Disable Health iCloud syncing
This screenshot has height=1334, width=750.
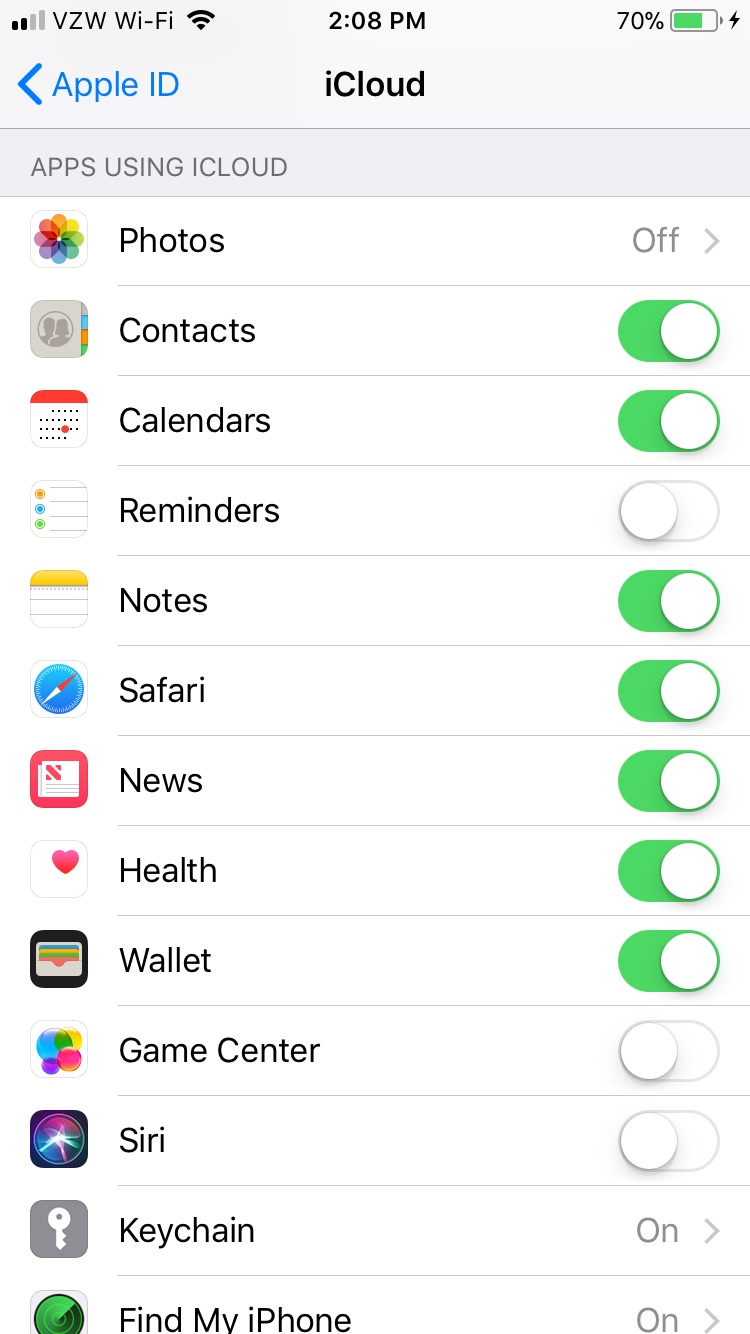[669, 871]
